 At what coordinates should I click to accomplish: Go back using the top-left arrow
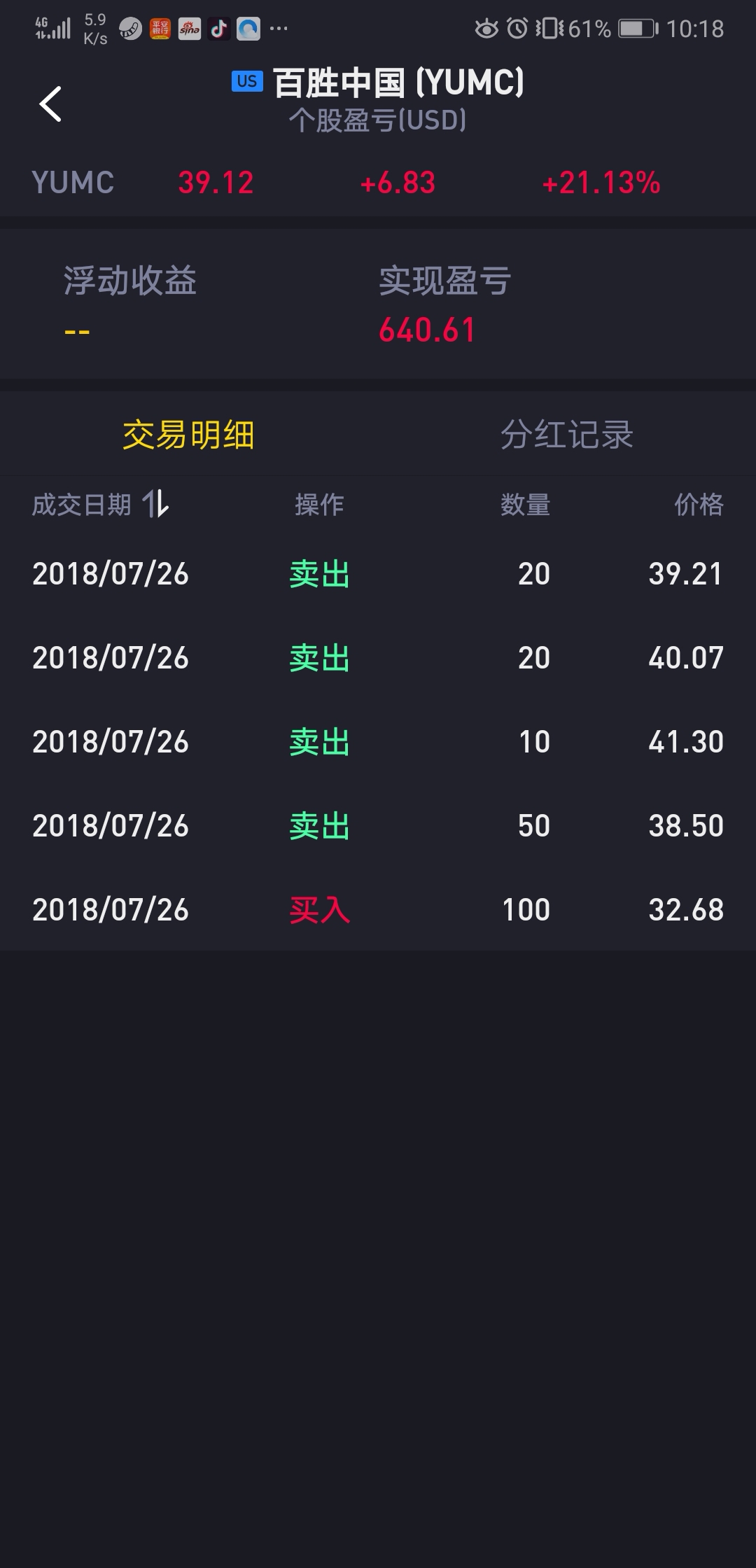point(50,104)
